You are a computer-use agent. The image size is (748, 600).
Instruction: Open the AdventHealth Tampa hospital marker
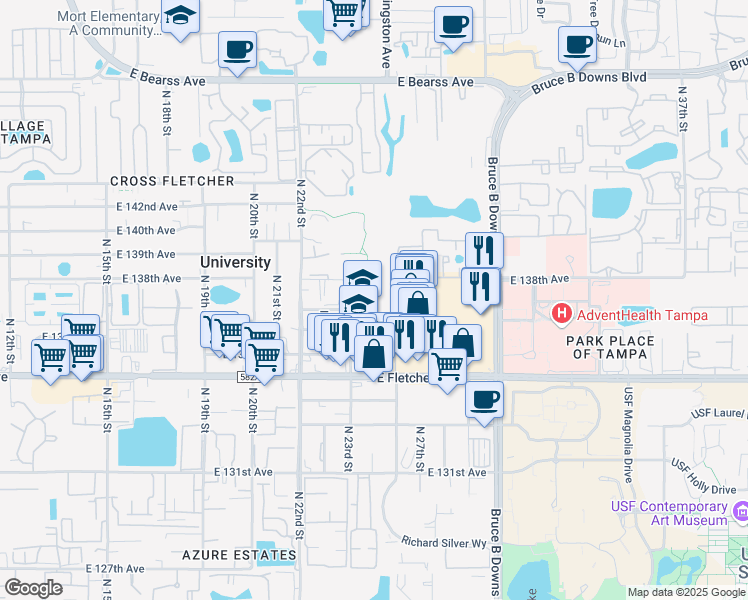[x=562, y=314]
